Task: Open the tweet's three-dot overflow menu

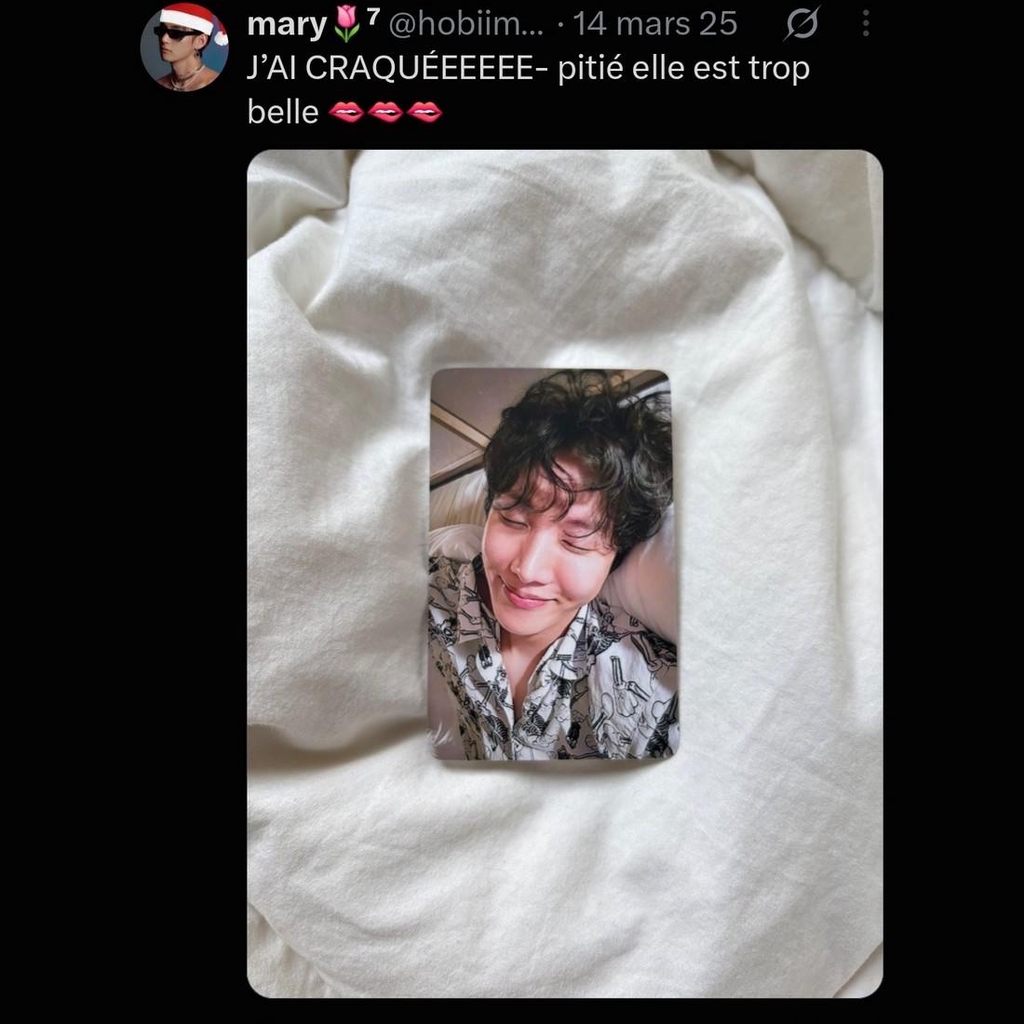Action: (865, 24)
